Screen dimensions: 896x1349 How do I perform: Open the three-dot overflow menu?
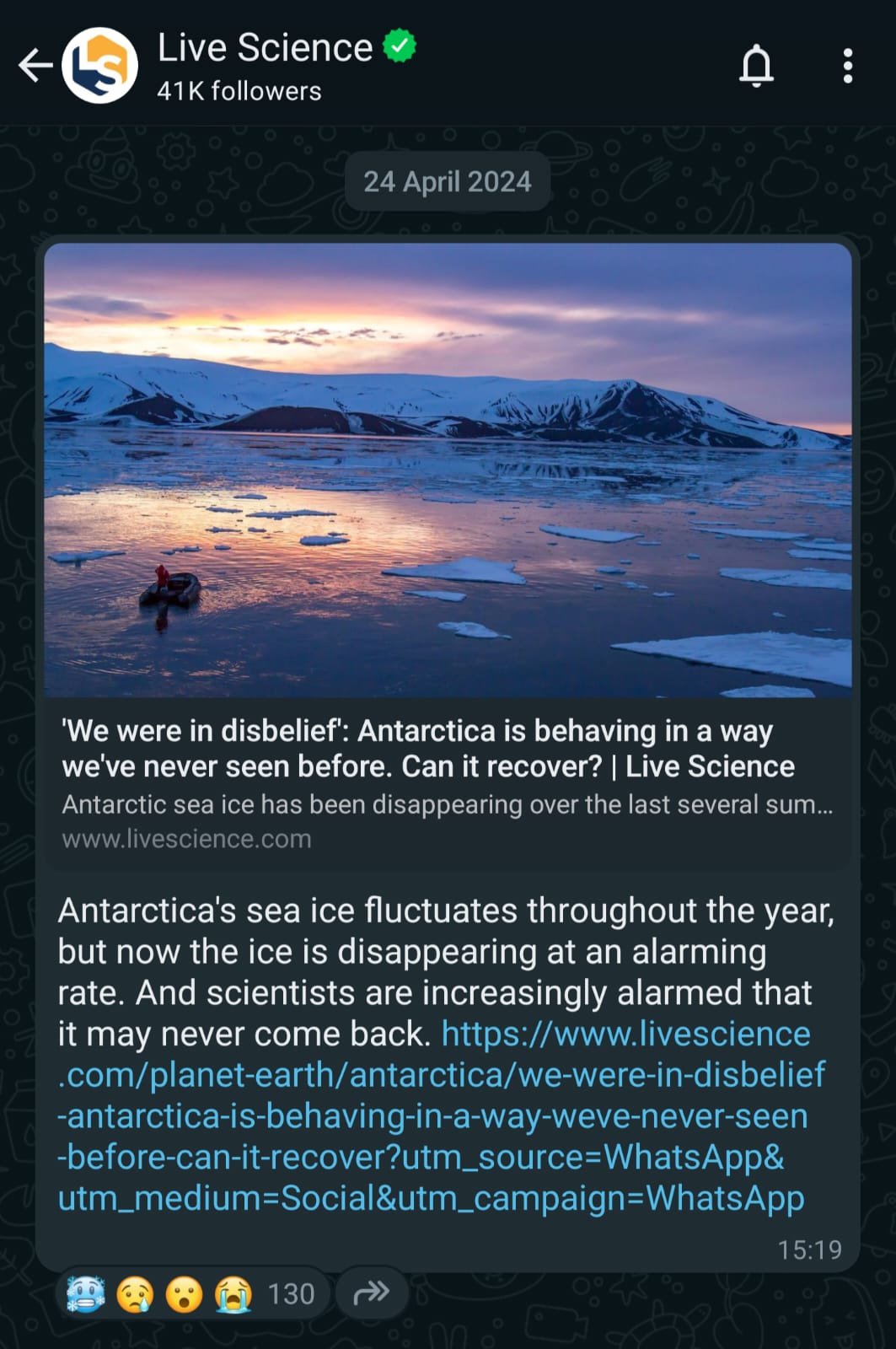click(847, 65)
